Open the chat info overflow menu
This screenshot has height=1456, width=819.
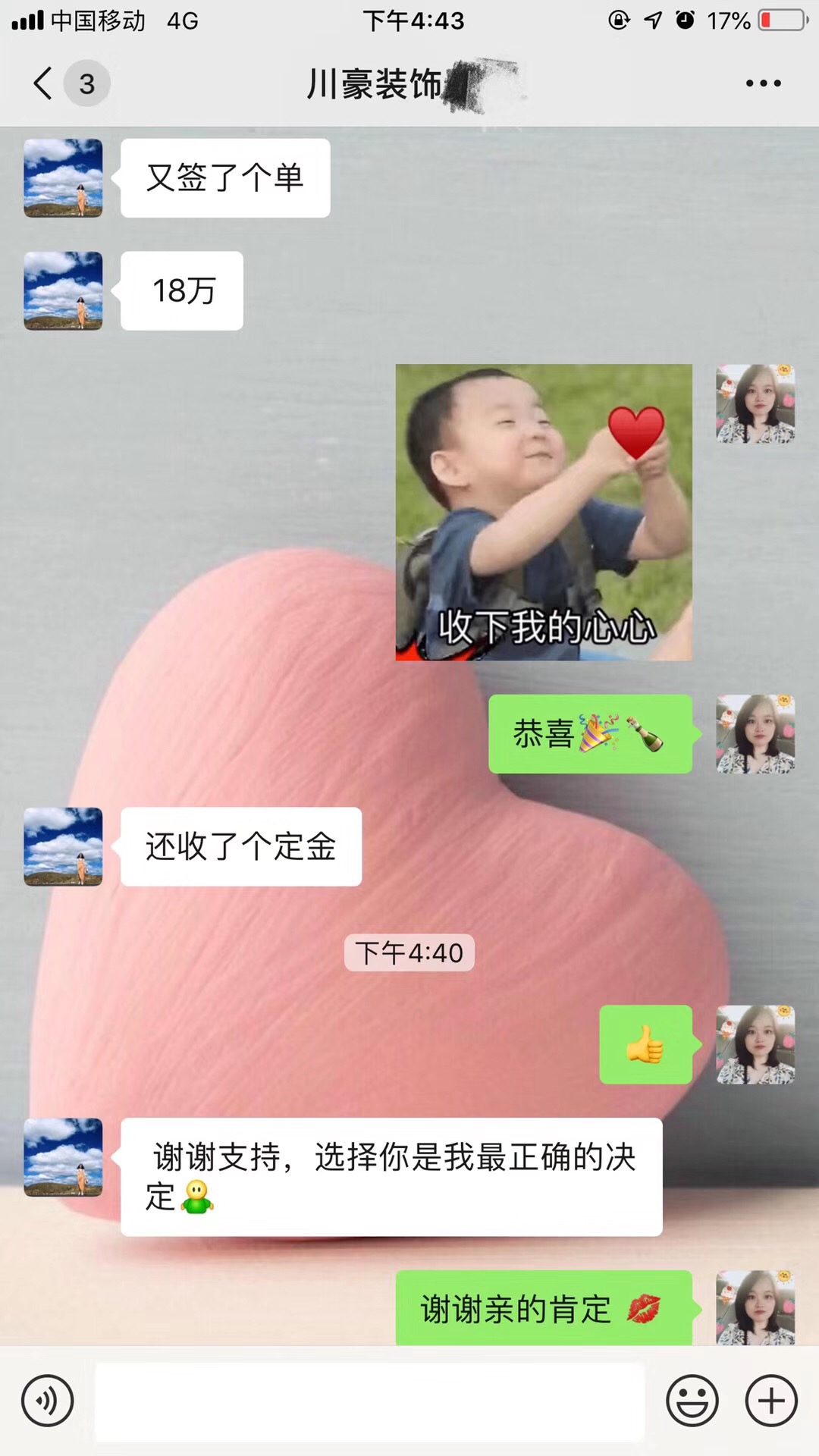tap(763, 83)
